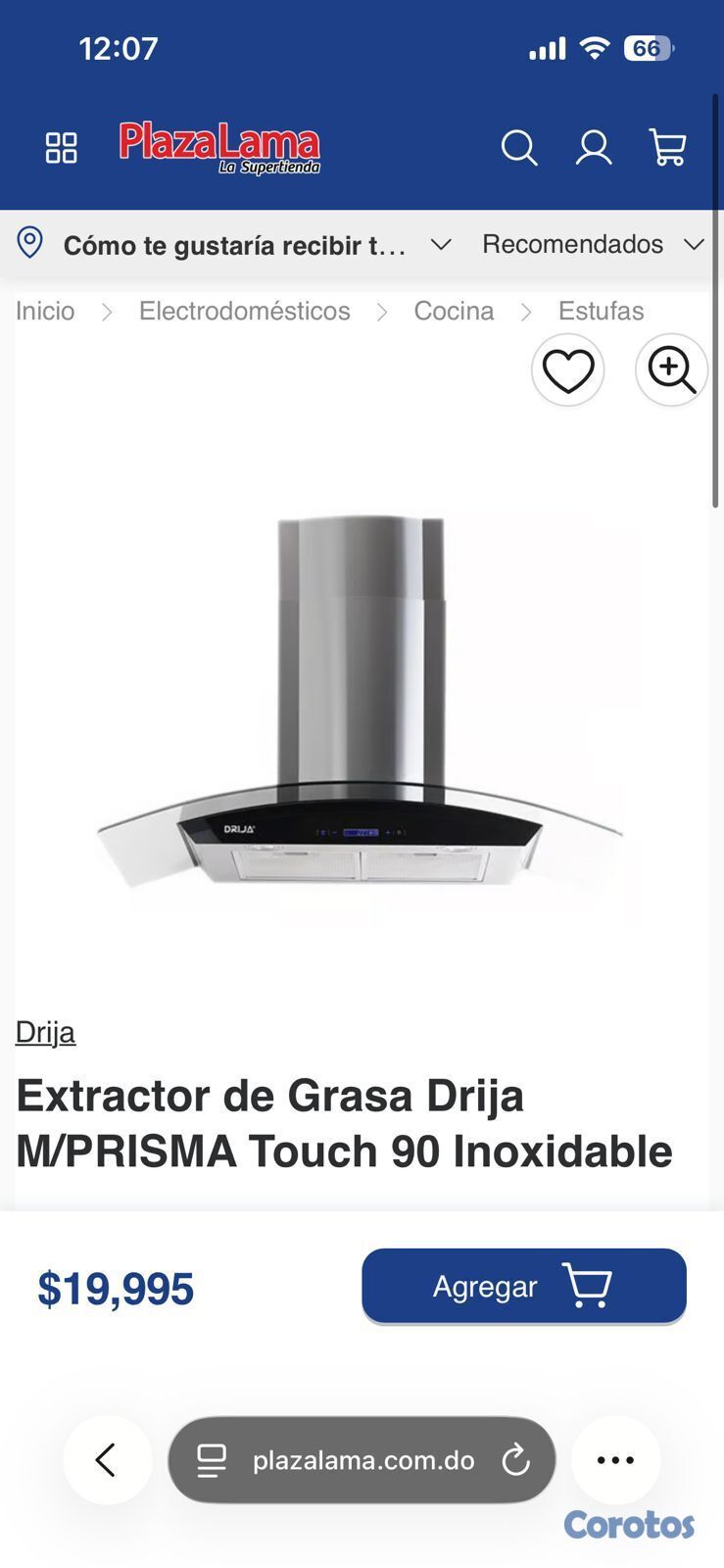Open the Cocina breadcrumb
Viewport: 724px width, 1568px height.
pyautogui.click(x=454, y=311)
